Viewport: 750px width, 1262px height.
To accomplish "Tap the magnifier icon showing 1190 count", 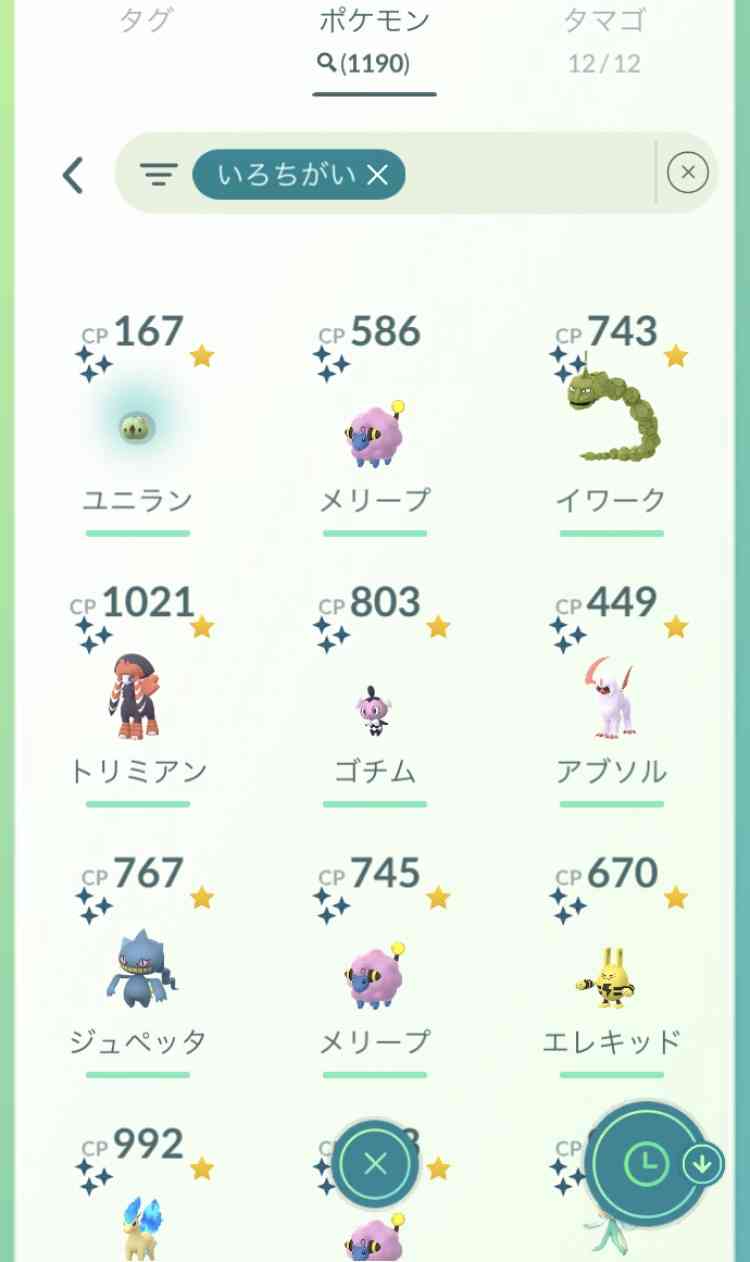I will [x=373, y=60].
